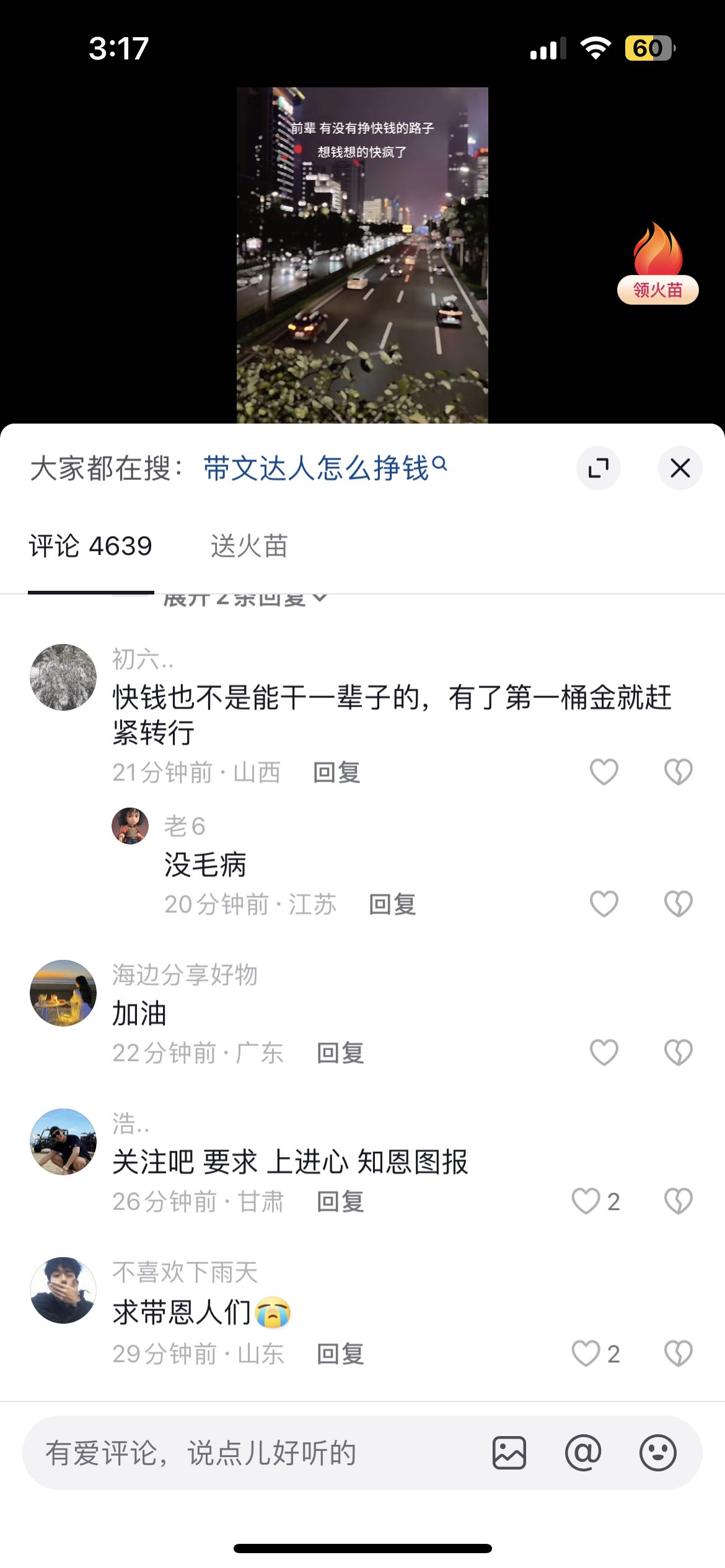Like 浩..'s comment
725x1568 pixels.
(x=586, y=1201)
